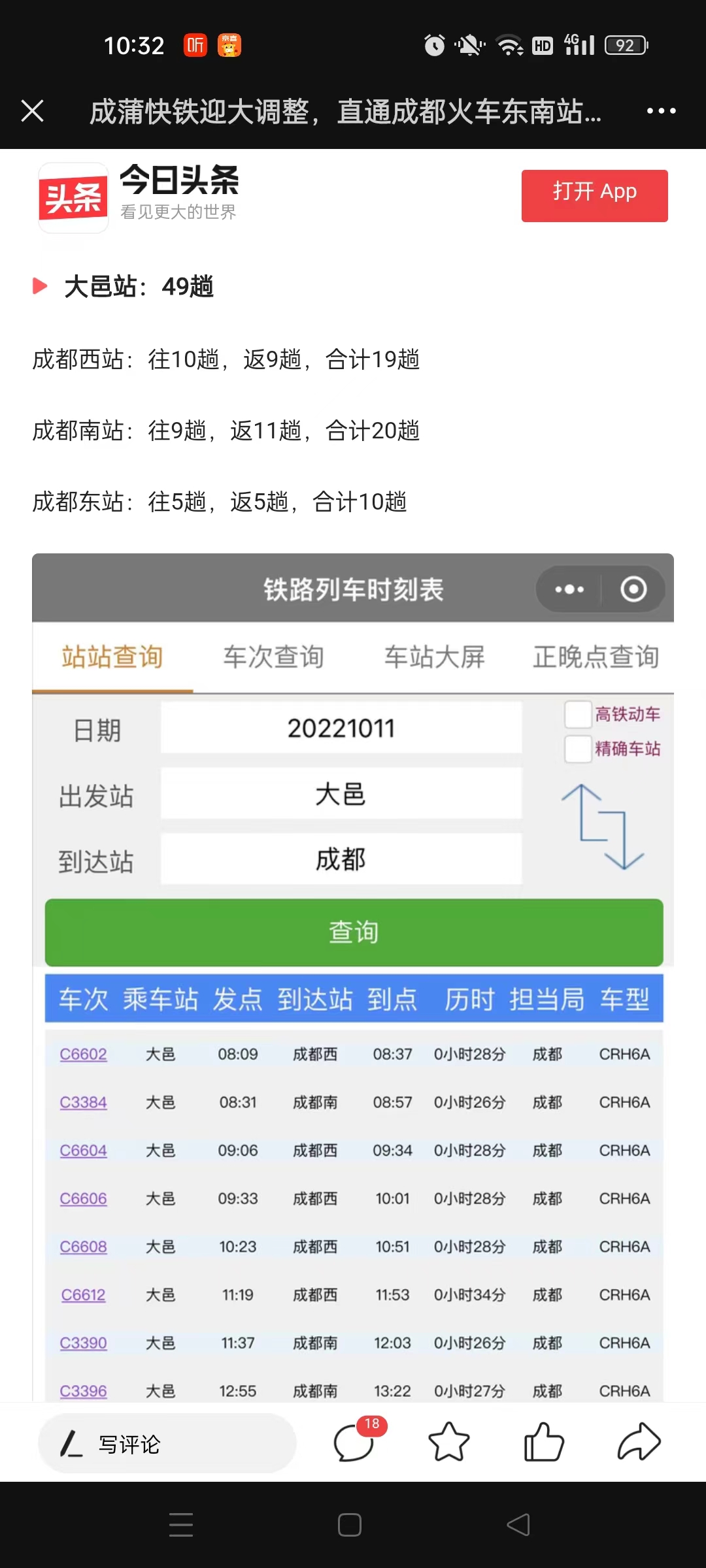Go back using the system back button
Screen dimensions: 706x1568
[x=518, y=1525]
